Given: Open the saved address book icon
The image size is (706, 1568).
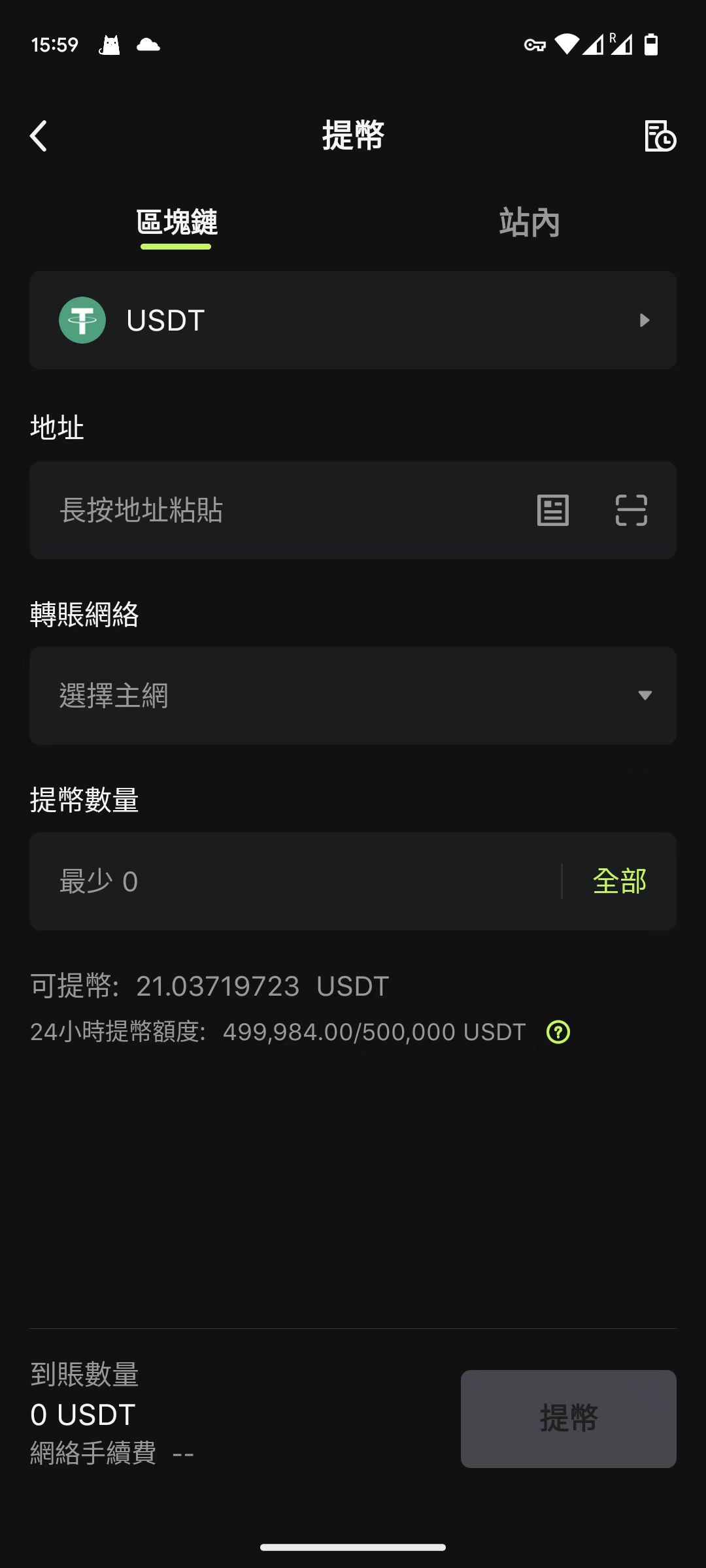Looking at the screenshot, I should pos(553,510).
